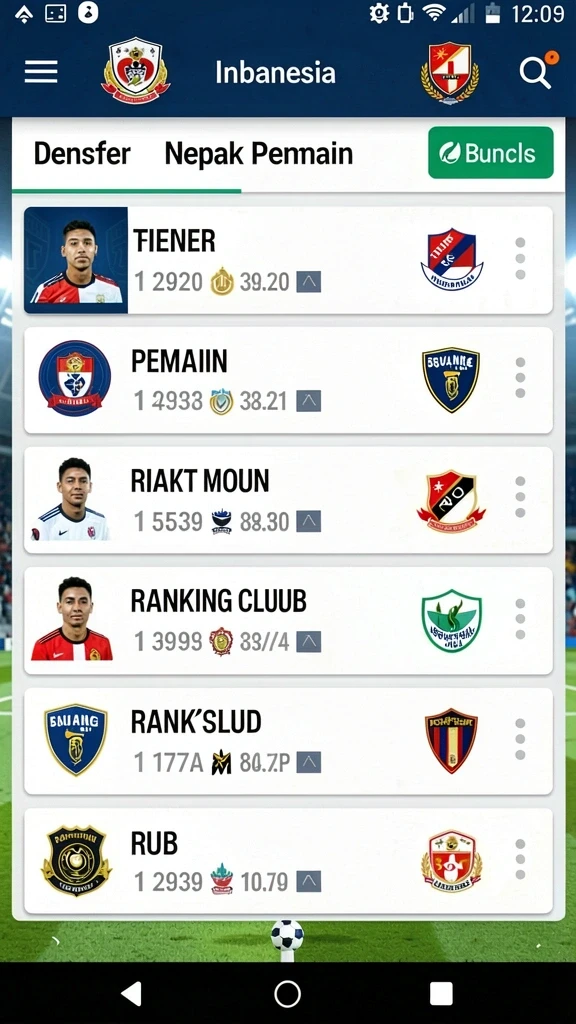This screenshot has height=1024, width=576.
Task: Open three-dot menu on RUB row
Action: click(x=520, y=859)
